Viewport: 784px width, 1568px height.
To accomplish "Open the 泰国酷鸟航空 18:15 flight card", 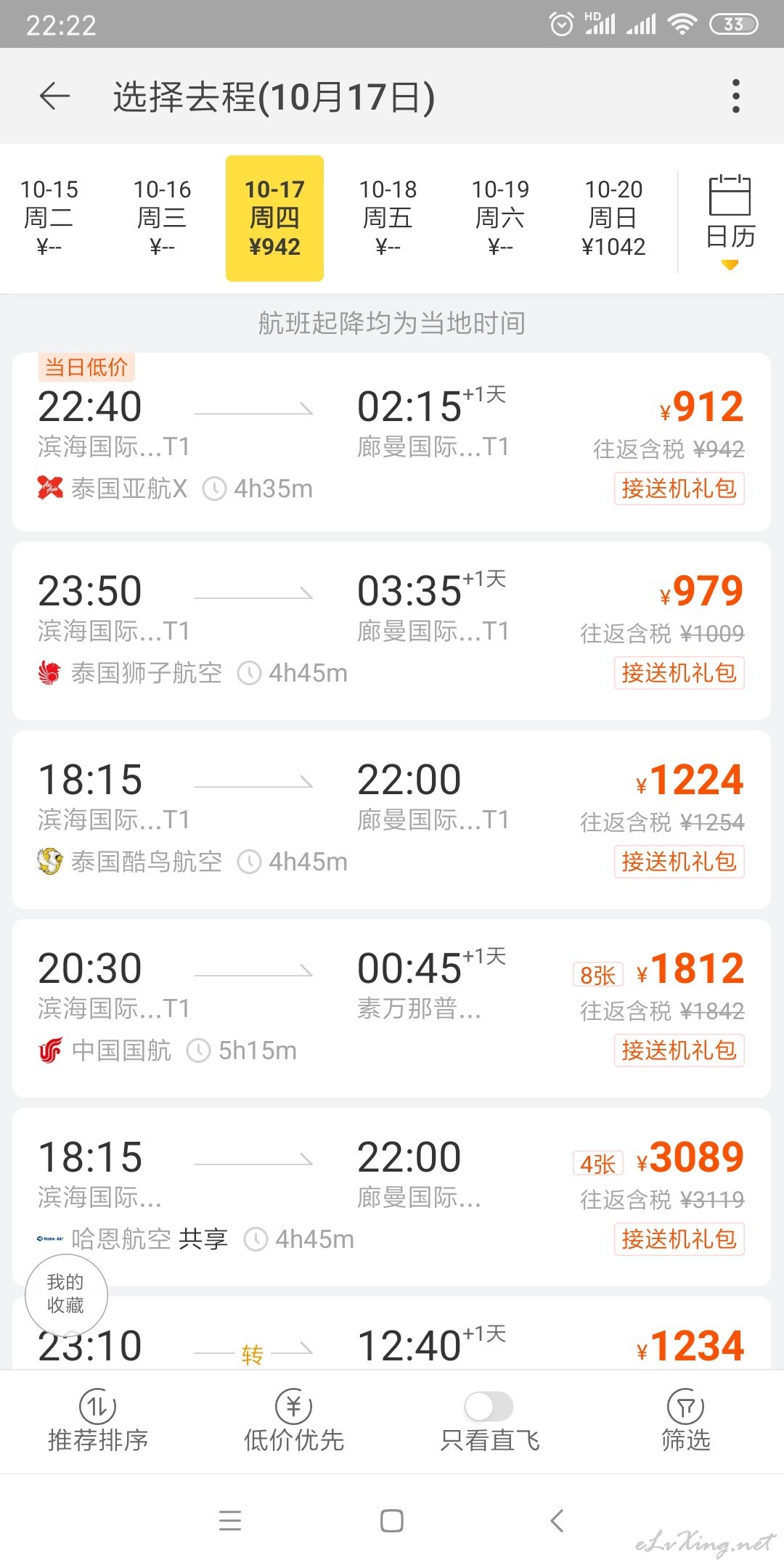I will tap(391, 819).
